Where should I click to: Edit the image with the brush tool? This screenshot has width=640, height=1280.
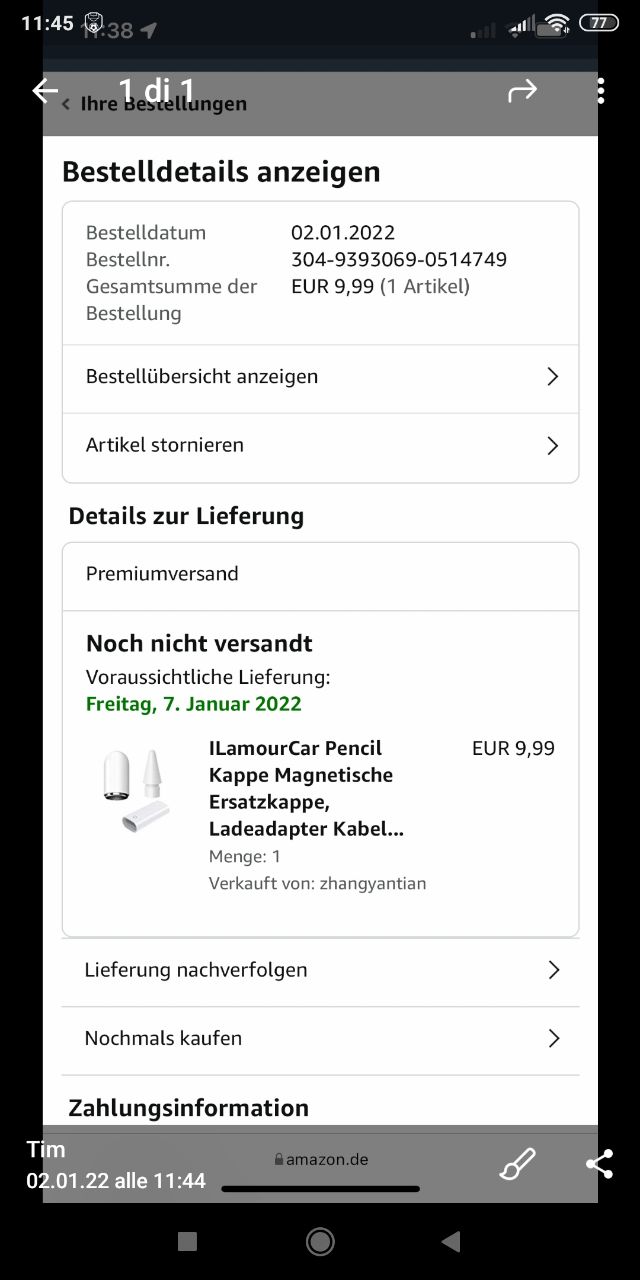(x=518, y=1164)
